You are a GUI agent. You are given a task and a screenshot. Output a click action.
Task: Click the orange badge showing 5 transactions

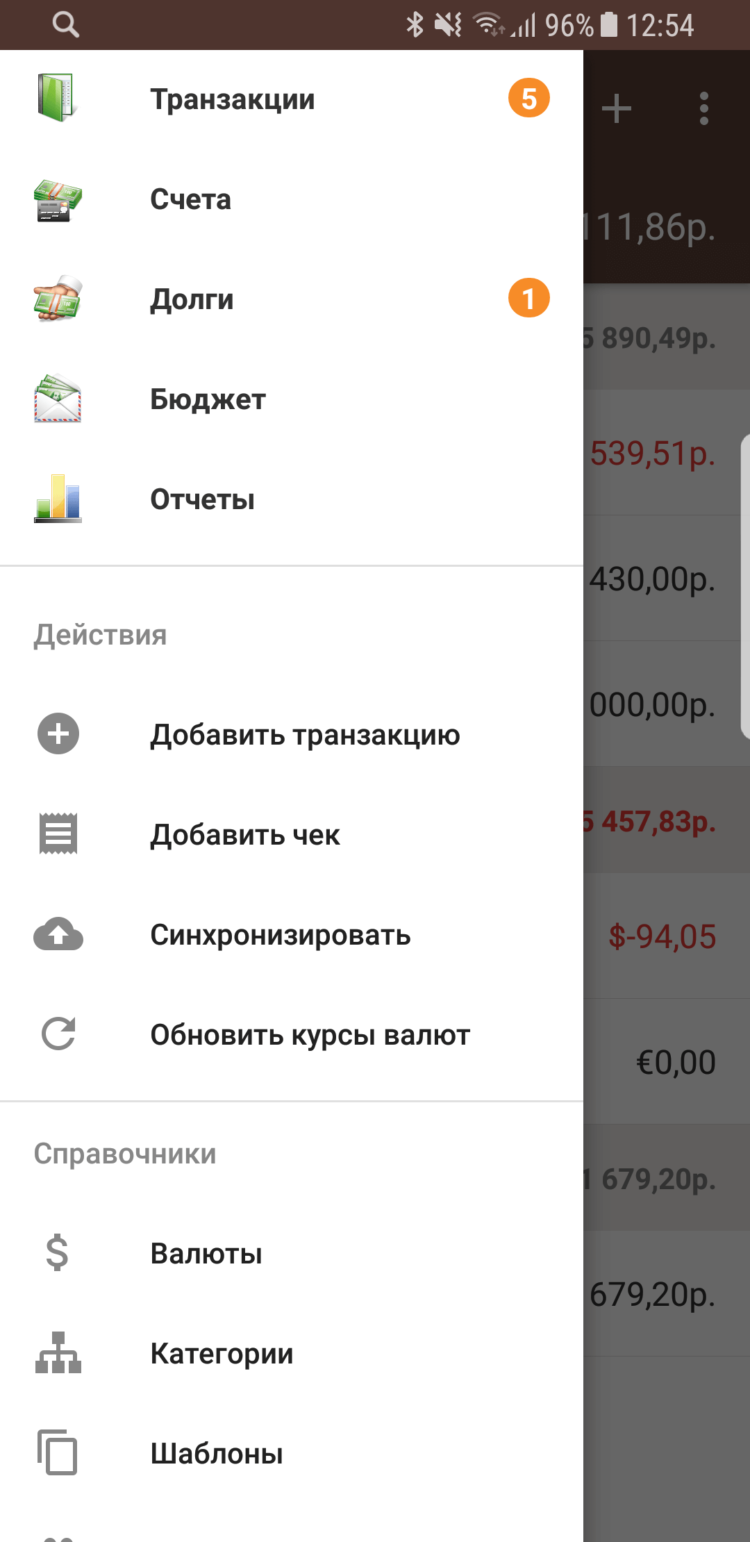click(x=528, y=97)
